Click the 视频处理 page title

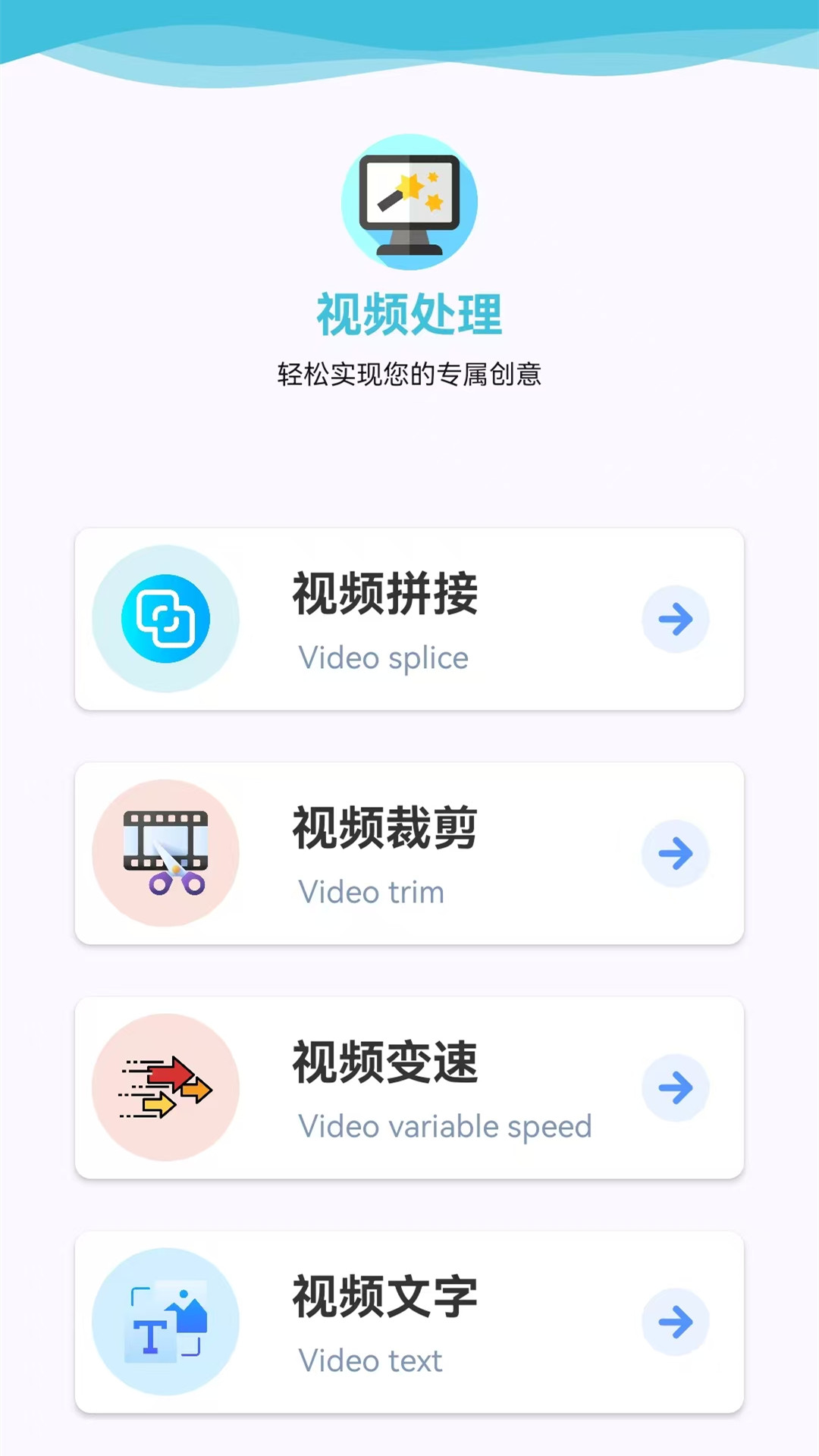[x=409, y=313]
